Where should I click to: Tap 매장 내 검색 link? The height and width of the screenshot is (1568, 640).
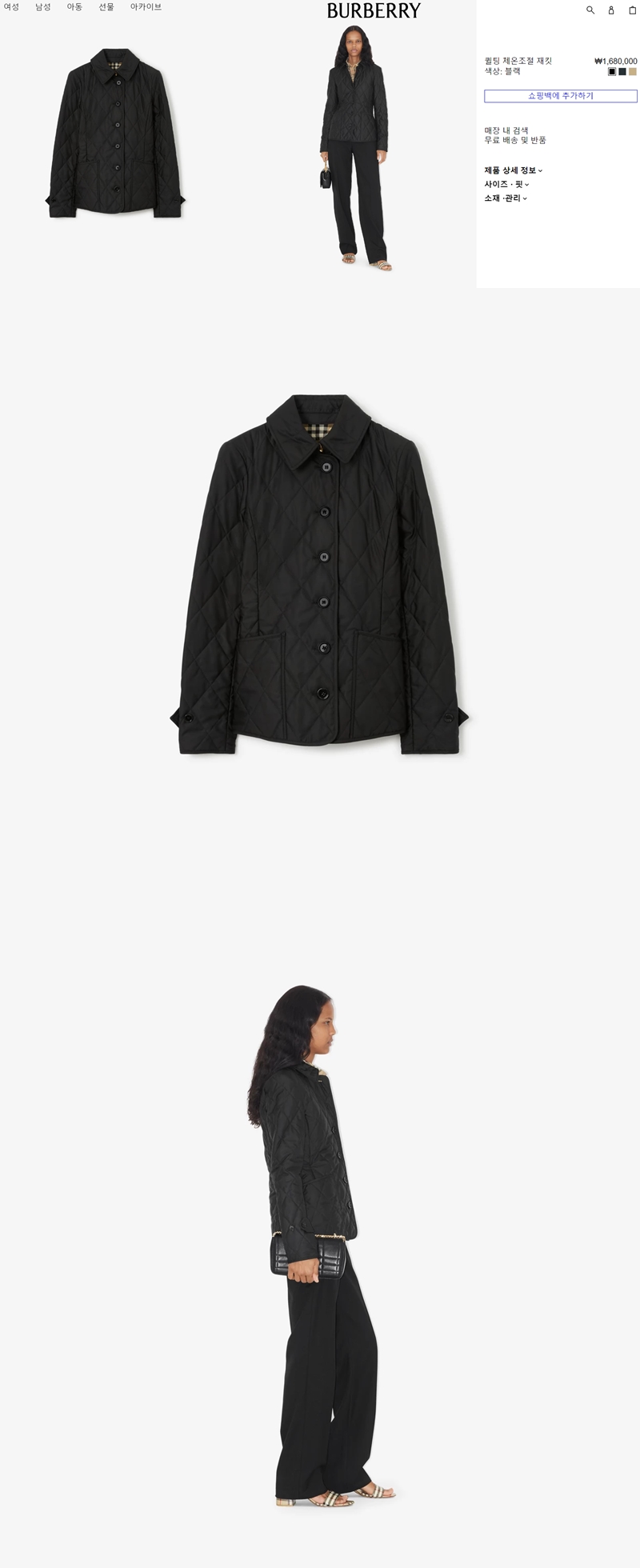coord(506,130)
